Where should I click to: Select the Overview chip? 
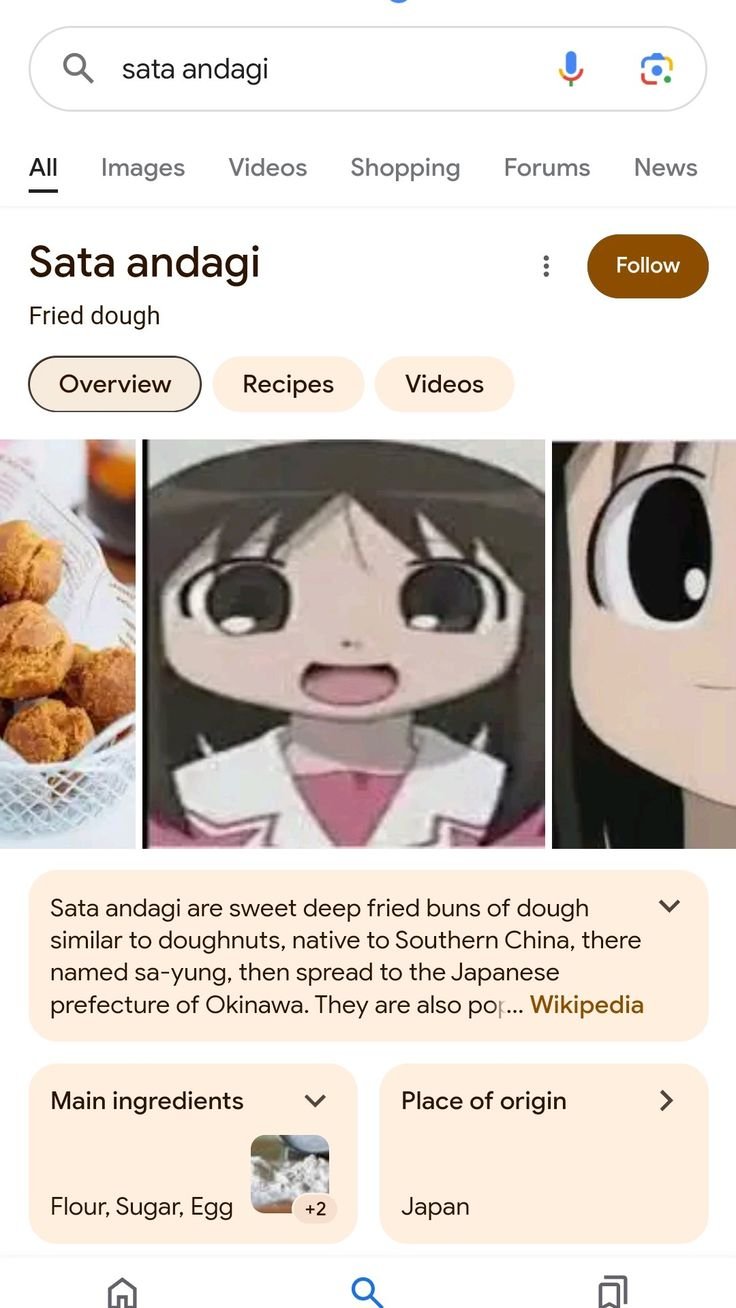tap(115, 384)
